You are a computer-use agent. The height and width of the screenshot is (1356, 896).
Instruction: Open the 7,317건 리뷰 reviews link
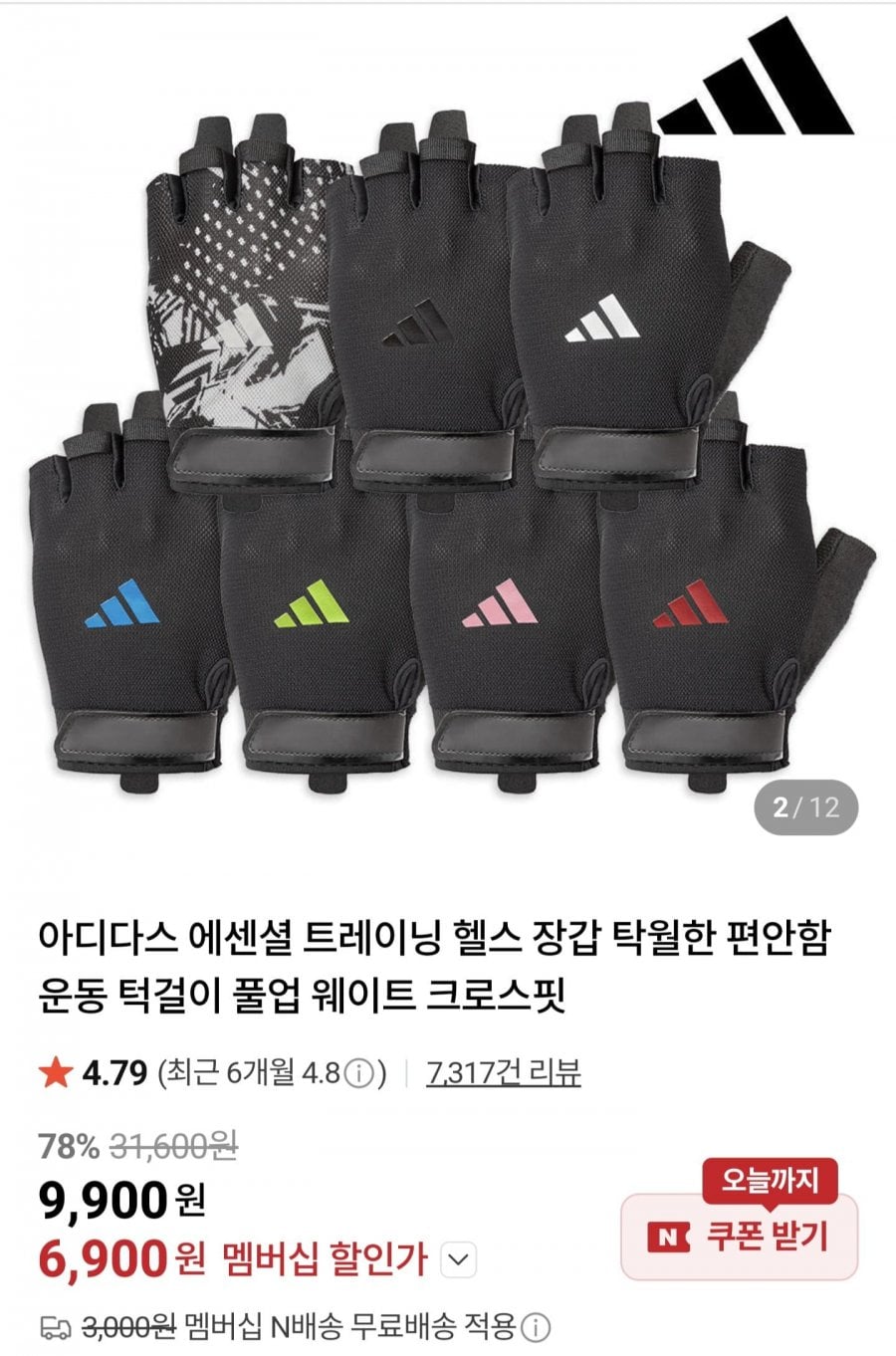coord(503,1072)
